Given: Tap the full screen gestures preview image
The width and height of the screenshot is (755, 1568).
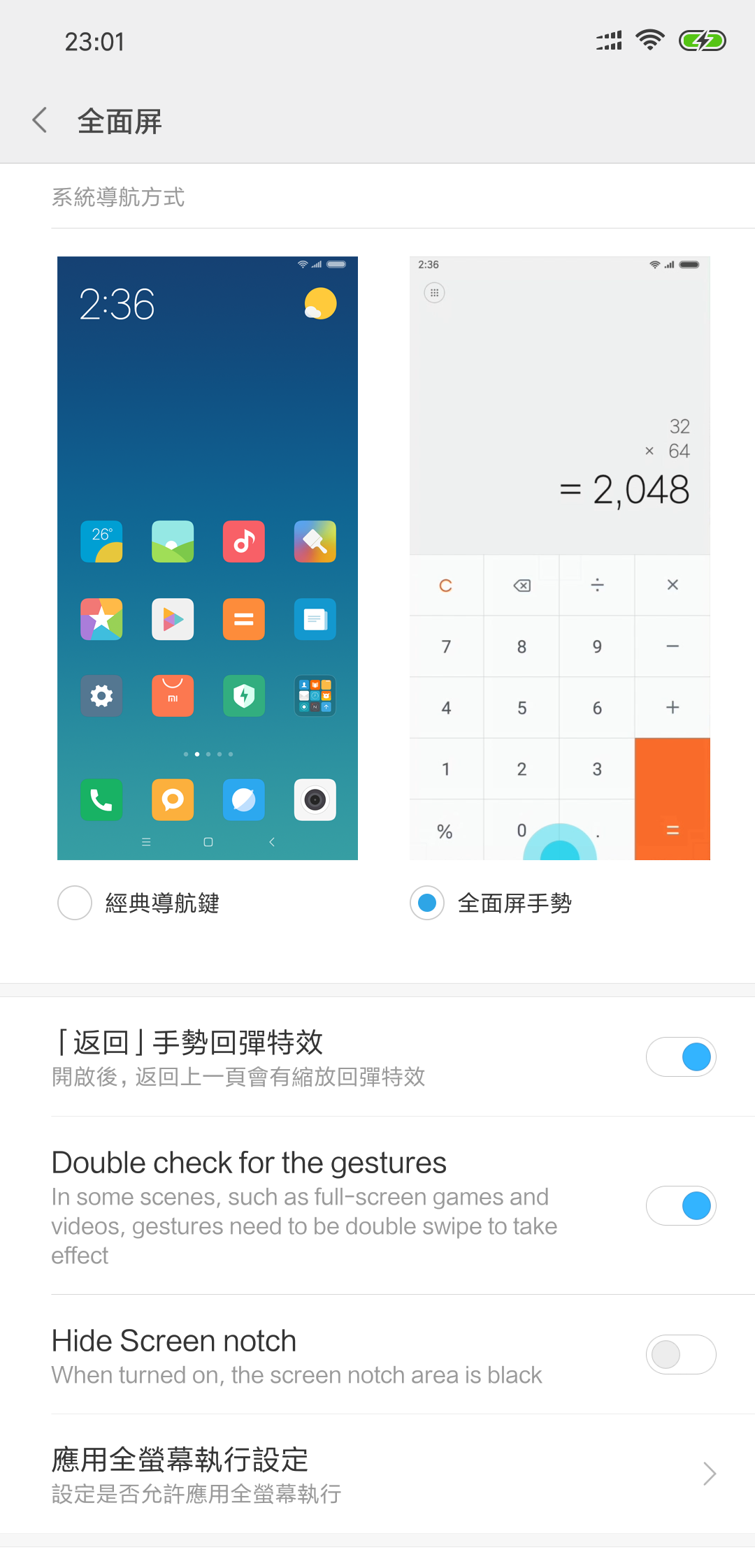Looking at the screenshot, I should [x=560, y=558].
